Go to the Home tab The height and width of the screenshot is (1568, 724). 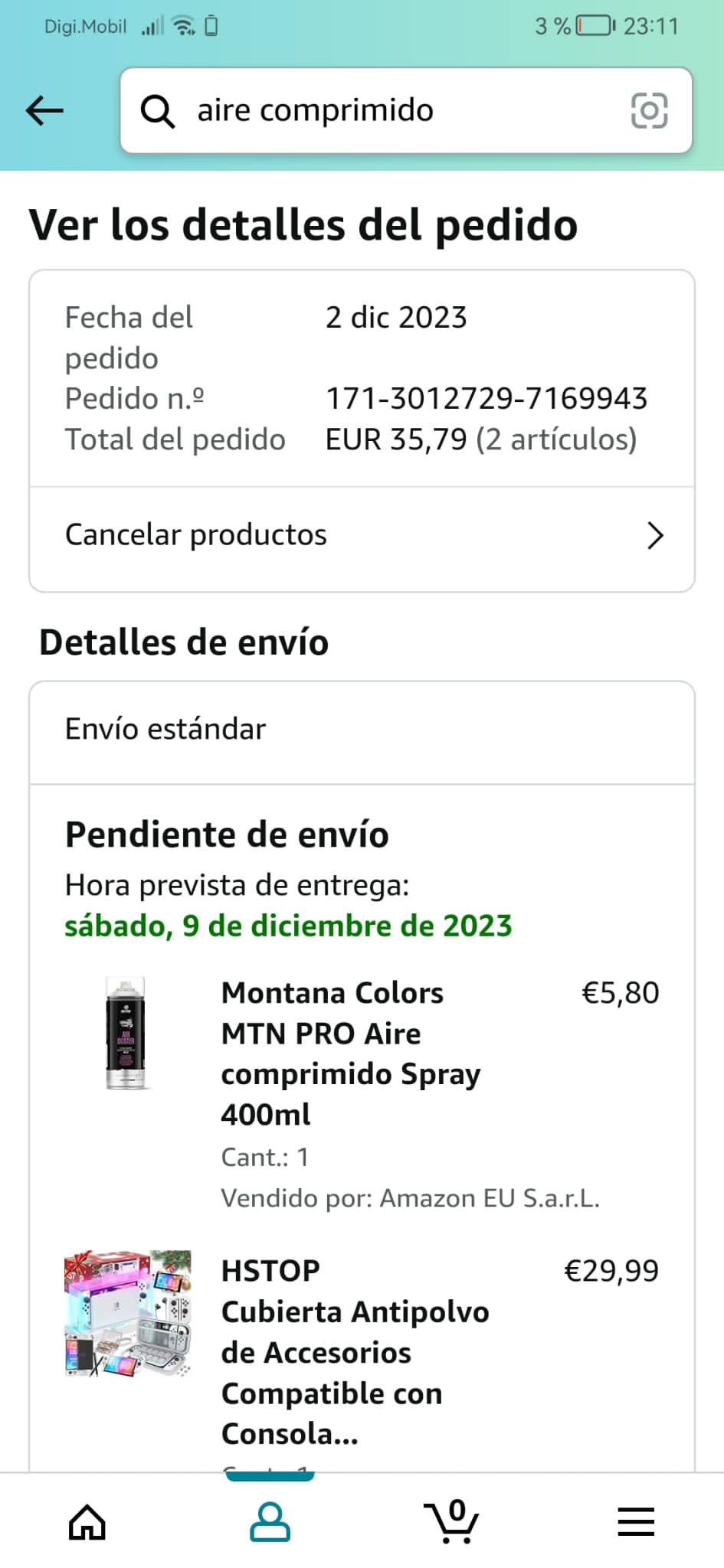(x=87, y=1521)
